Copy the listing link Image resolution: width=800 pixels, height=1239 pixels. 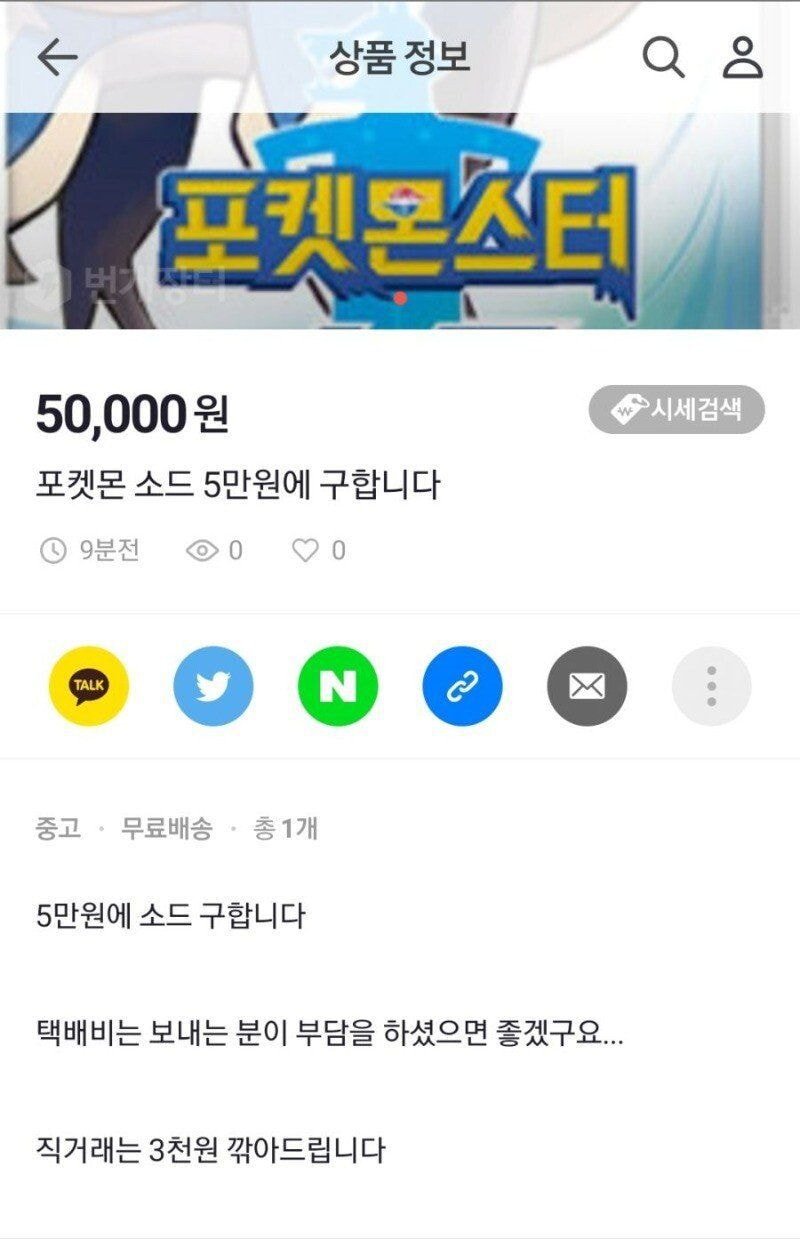click(462, 686)
